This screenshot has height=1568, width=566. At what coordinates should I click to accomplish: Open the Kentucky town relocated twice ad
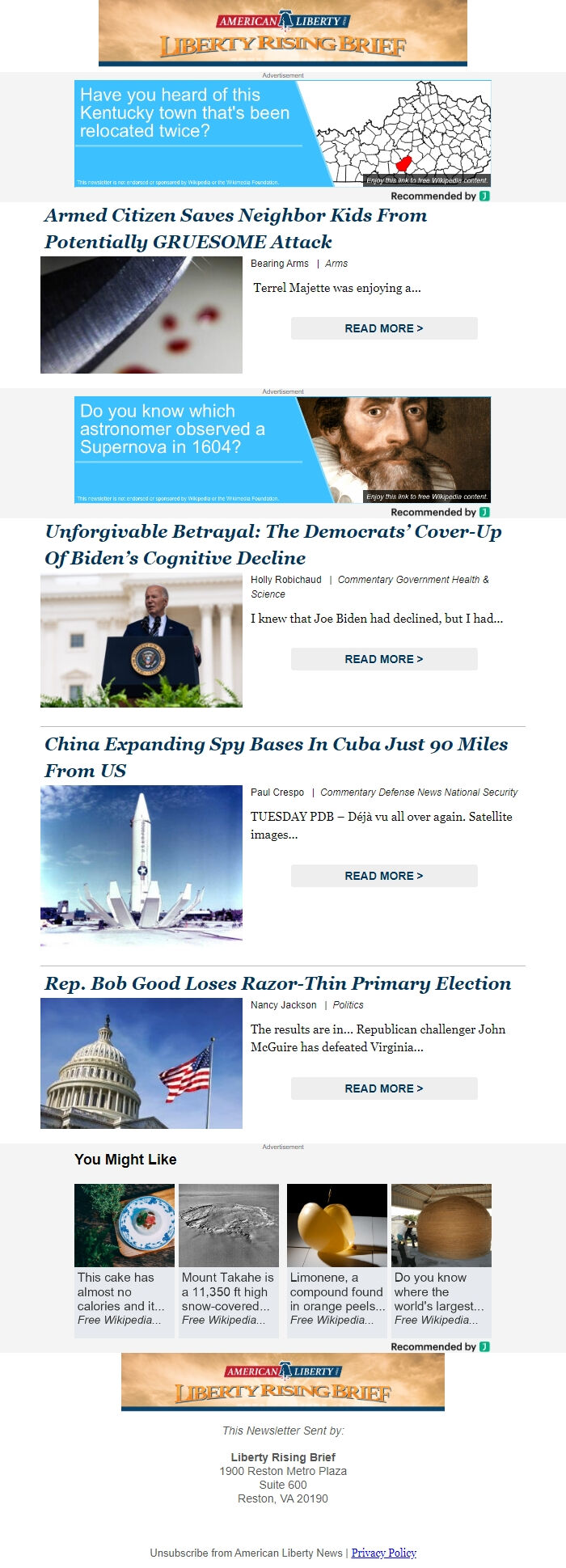pos(282,133)
